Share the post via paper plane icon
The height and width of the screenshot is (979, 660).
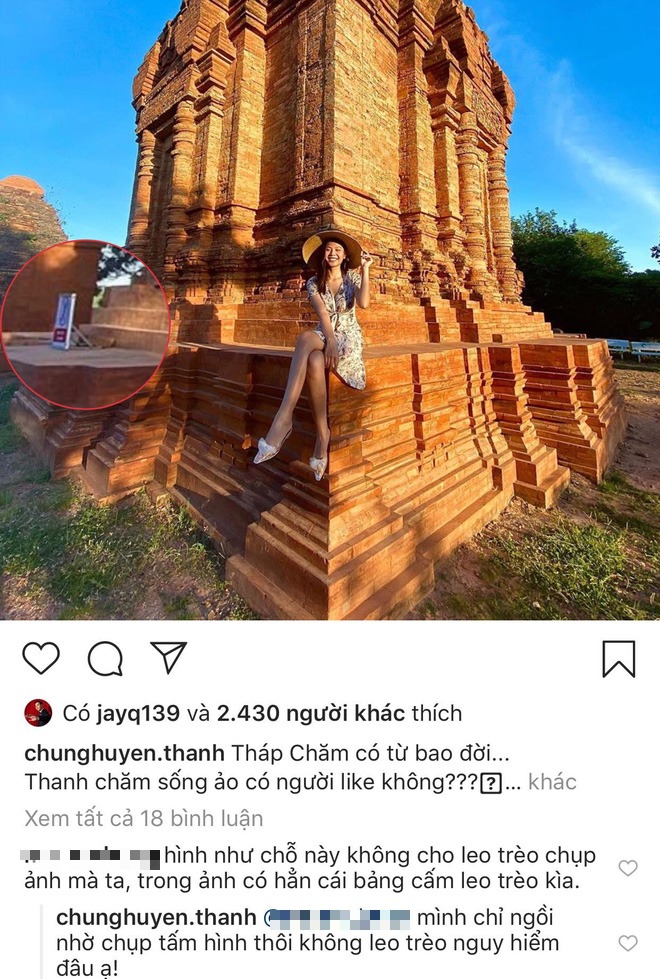coord(168,657)
